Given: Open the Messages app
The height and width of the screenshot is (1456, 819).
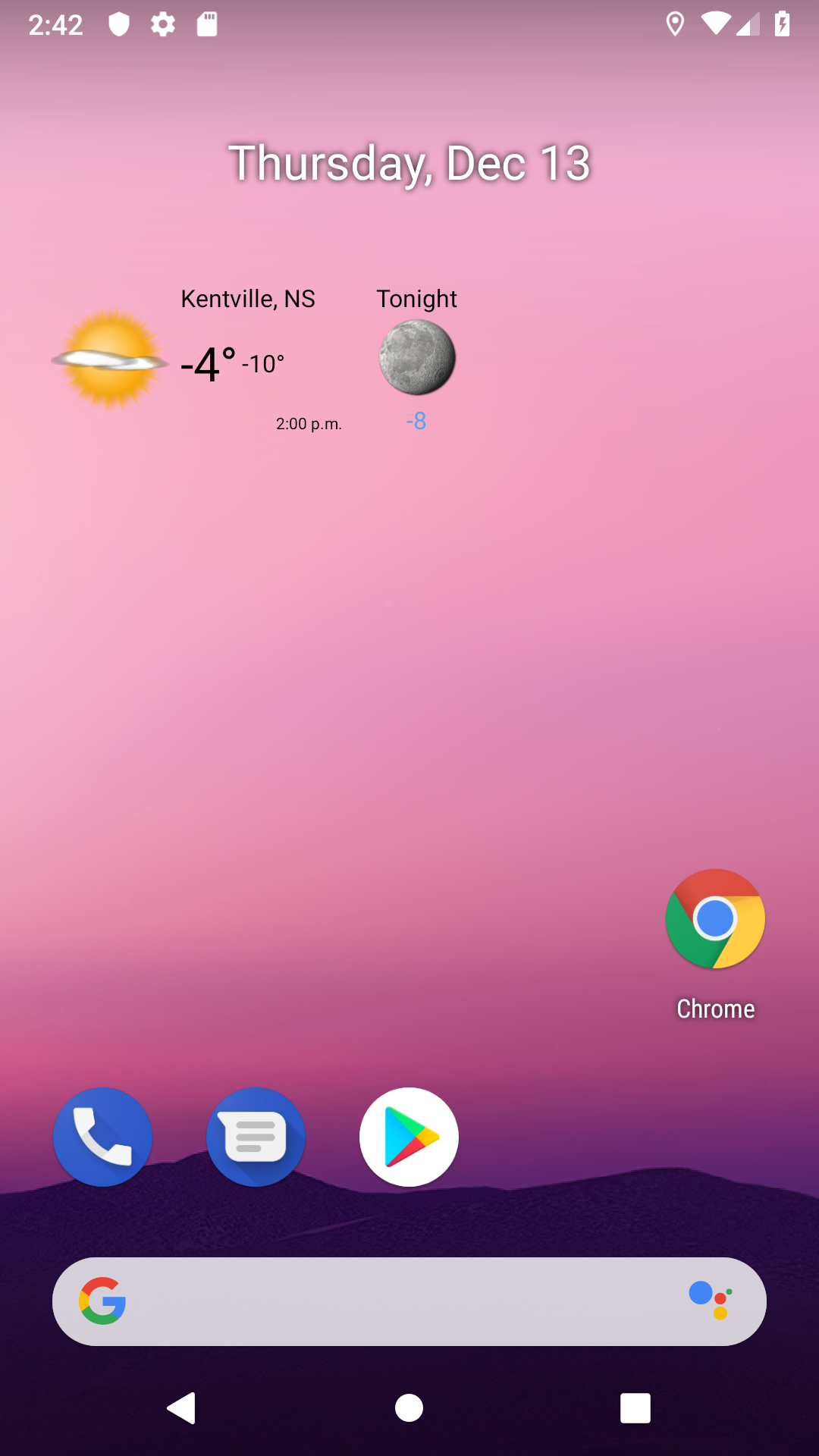Looking at the screenshot, I should [x=256, y=1137].
